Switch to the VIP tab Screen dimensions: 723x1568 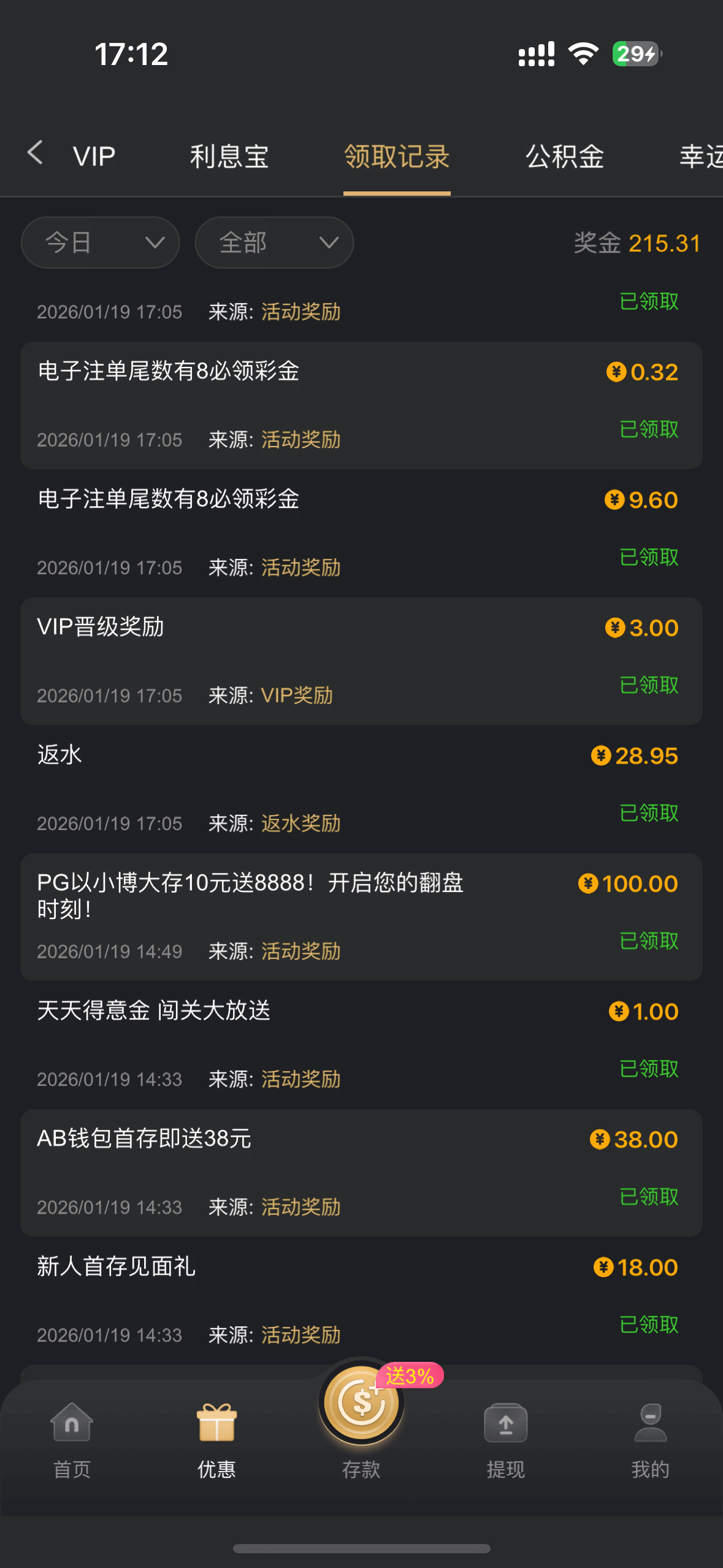tap(94, 156)
